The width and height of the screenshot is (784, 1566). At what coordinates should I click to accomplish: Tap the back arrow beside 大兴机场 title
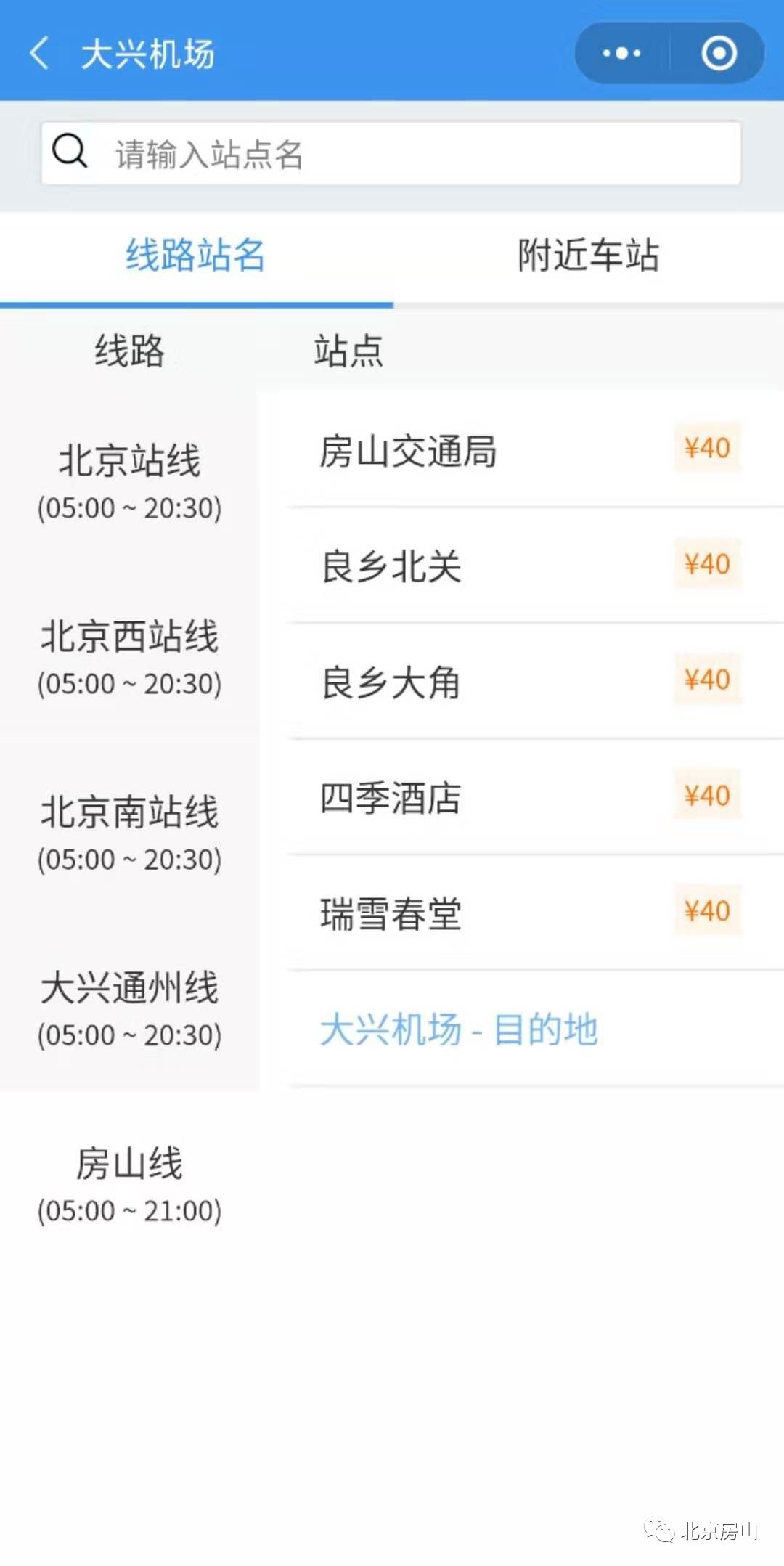pos(39,53)
